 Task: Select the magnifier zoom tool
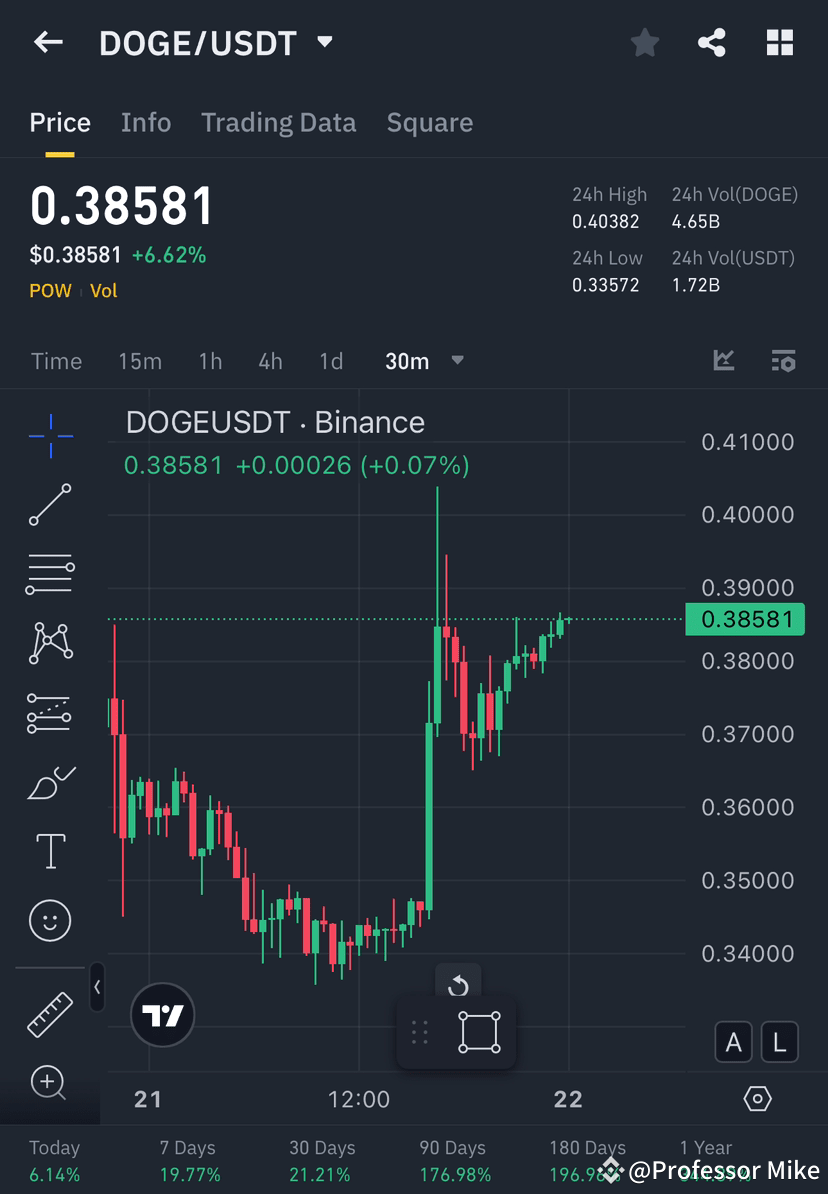point(50,1083)
